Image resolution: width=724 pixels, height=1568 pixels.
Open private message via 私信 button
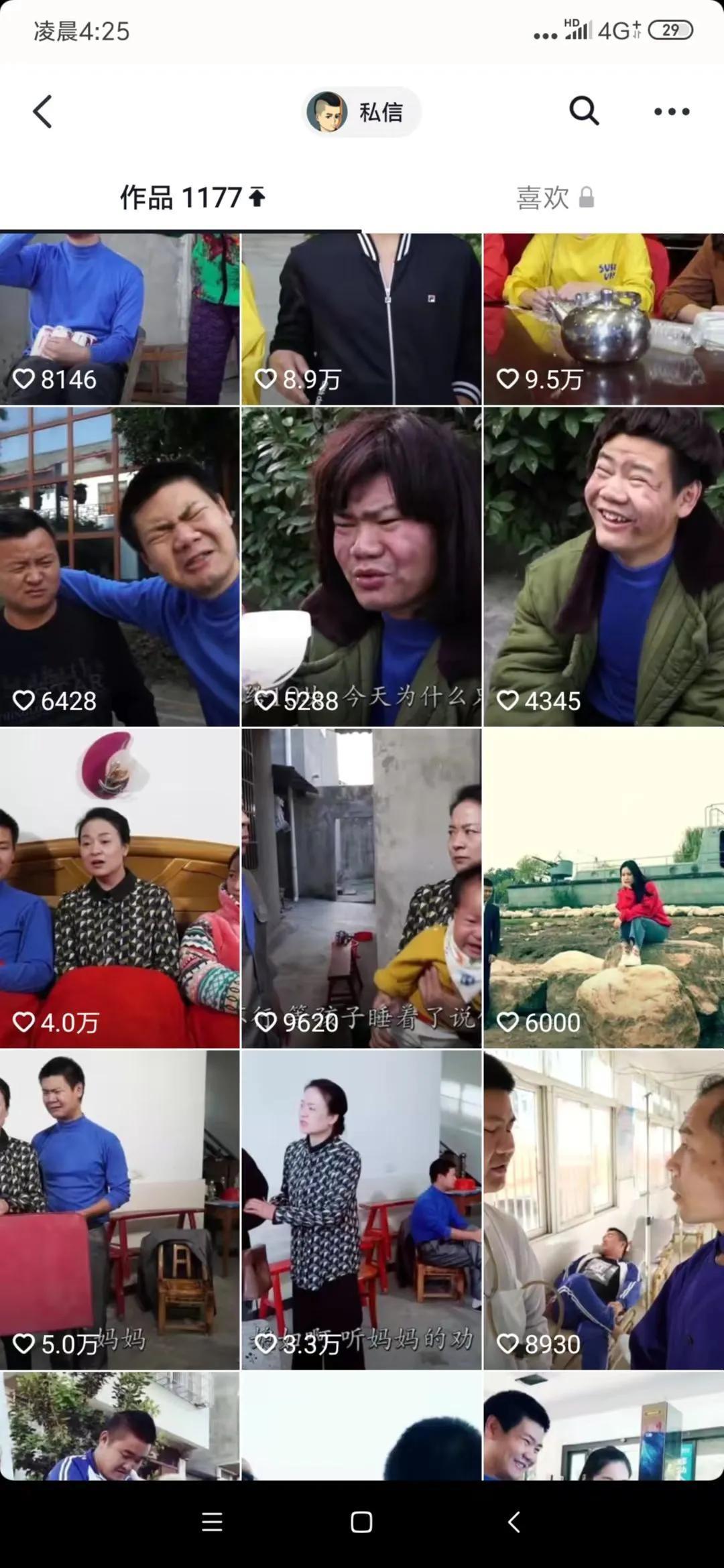362,112
